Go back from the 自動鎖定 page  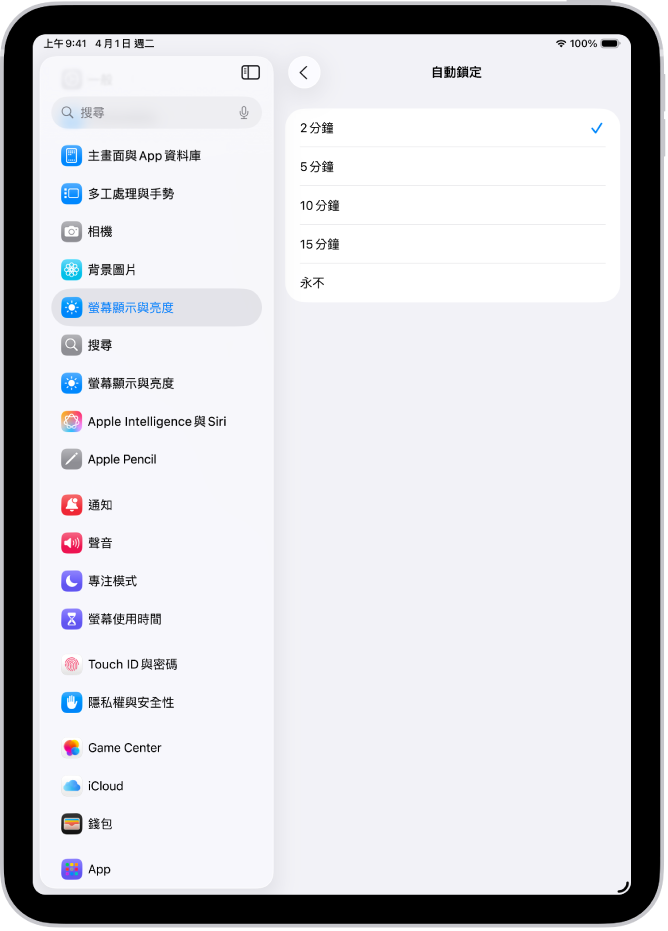point(304,73)
